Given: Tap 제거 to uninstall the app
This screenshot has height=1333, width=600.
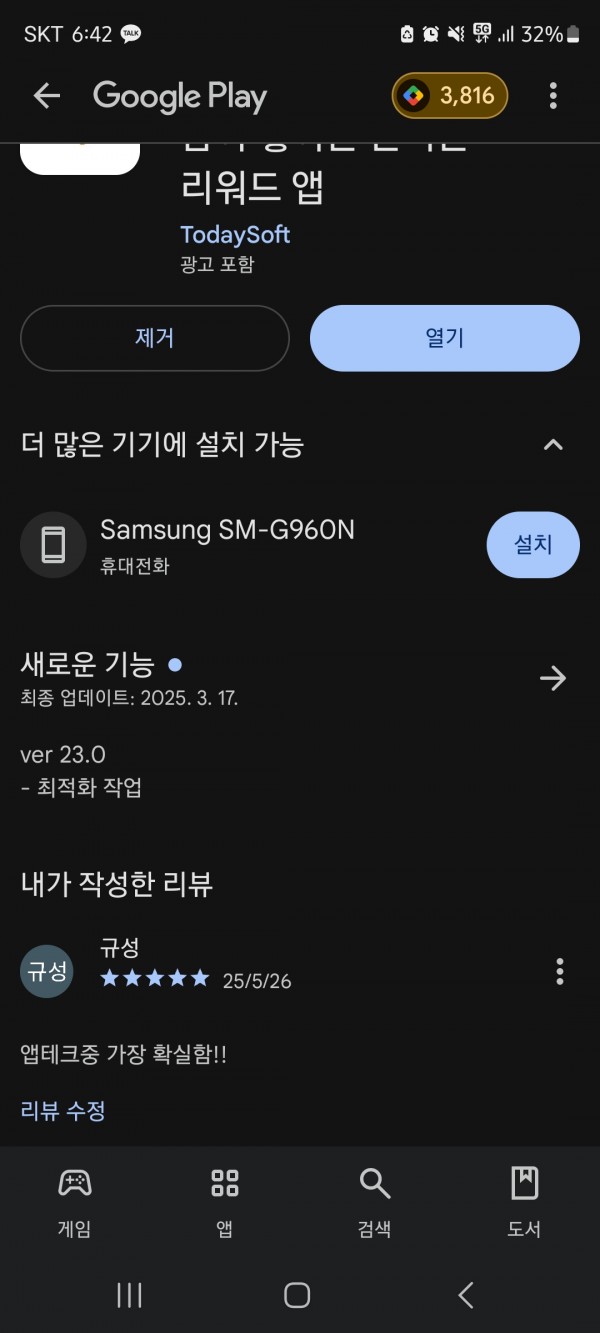Looking at the screenshot, I should tap(155, 338).
